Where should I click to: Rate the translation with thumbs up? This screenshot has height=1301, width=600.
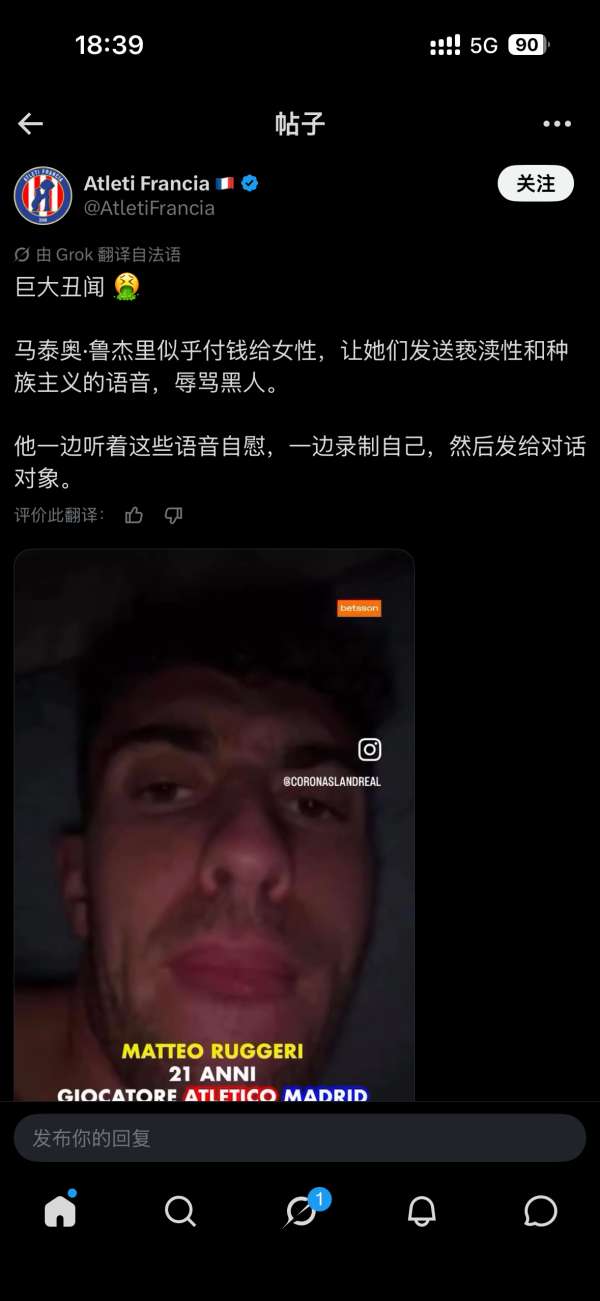coord(134,515)
